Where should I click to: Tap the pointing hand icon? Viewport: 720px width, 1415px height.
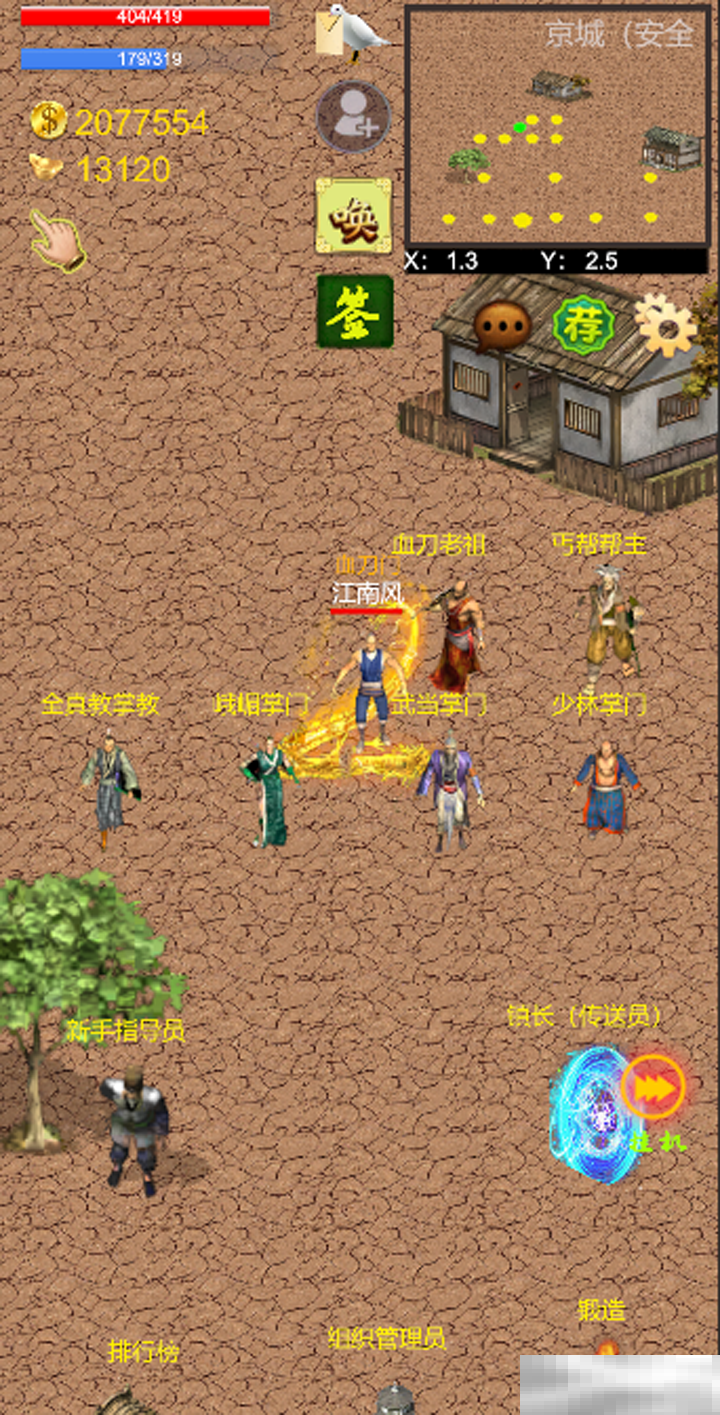pos(56,239)
